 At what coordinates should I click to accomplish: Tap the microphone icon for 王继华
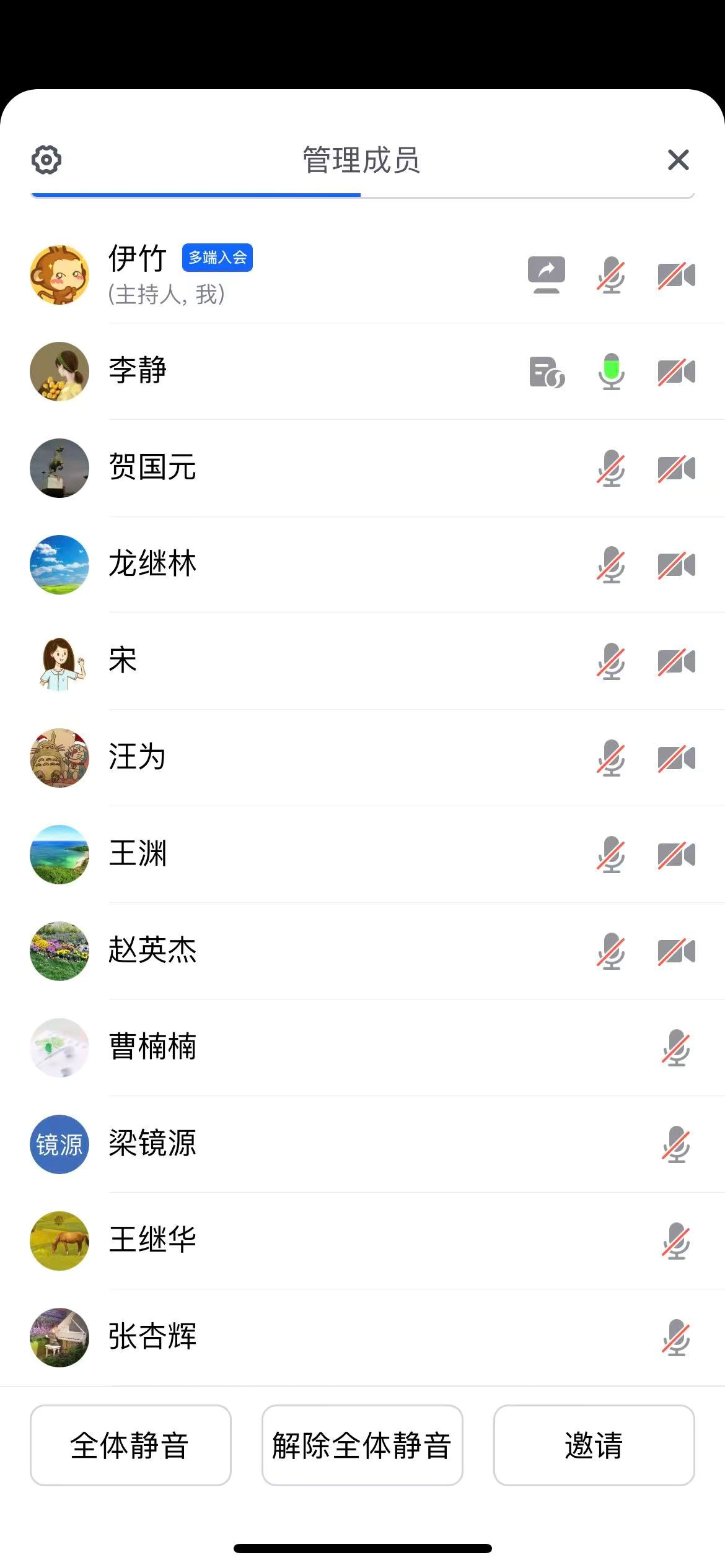pyautogui.click(x=675, y=1241)
